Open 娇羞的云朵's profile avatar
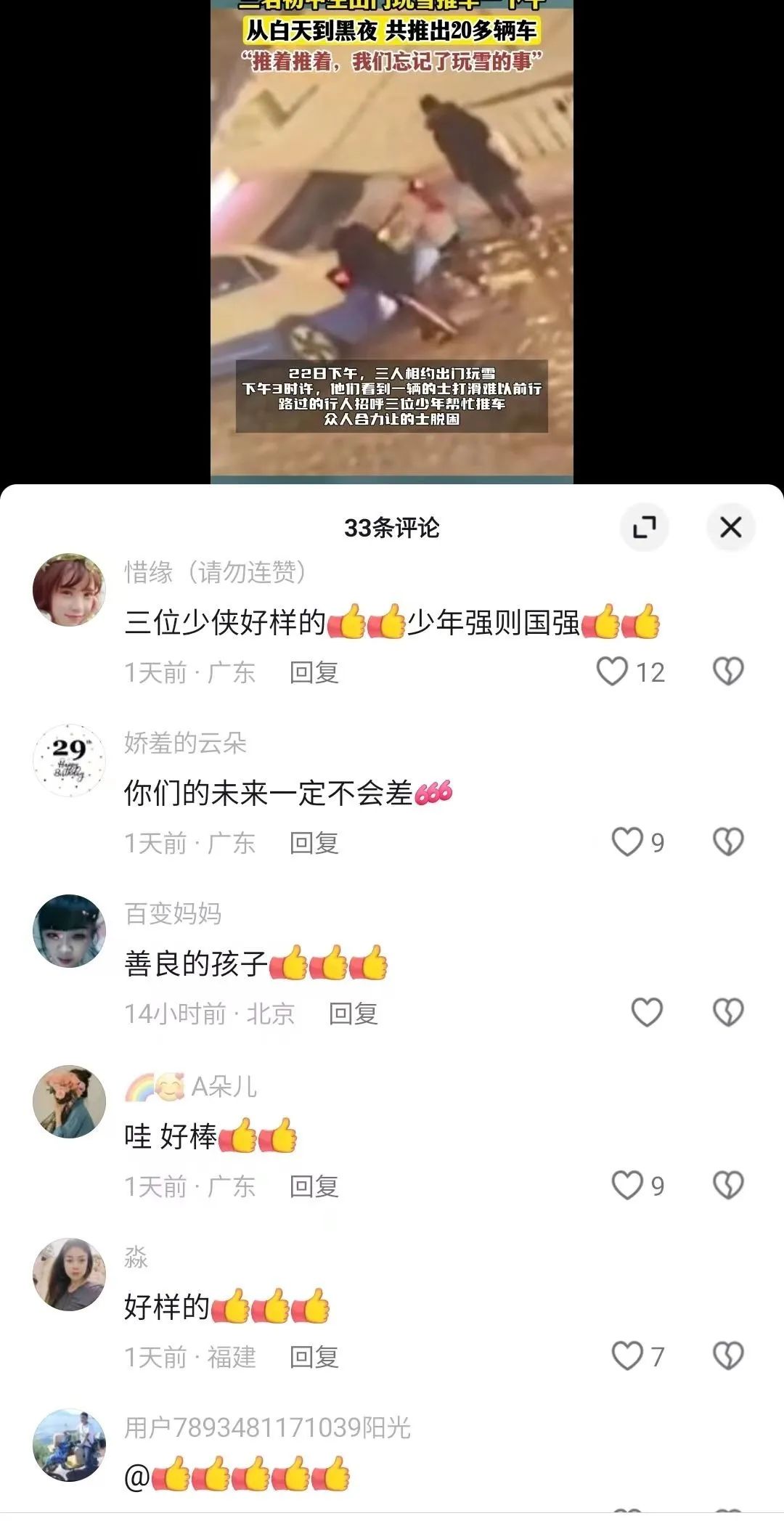 point(69,760)
